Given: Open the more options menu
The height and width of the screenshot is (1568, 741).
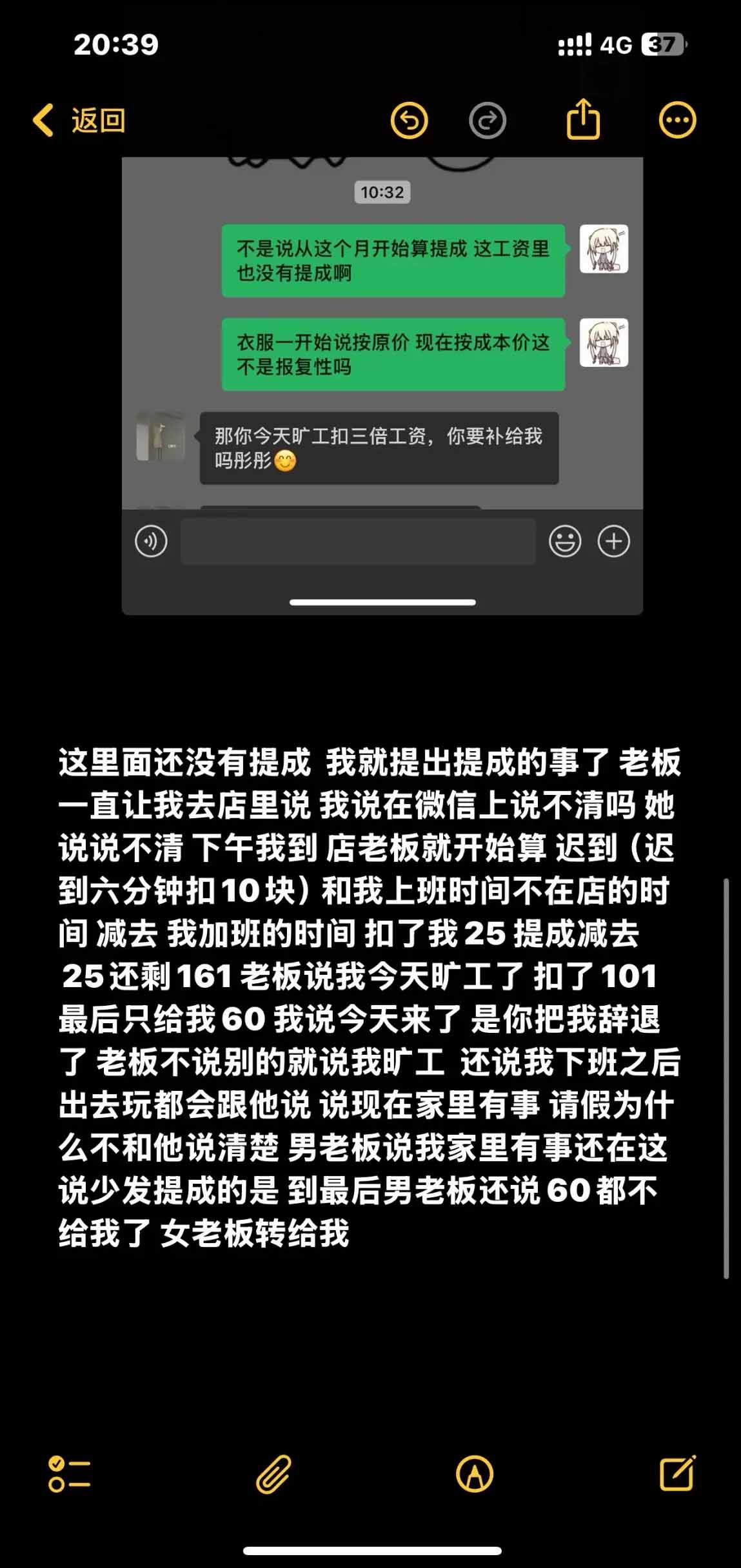Looking at the screenshot, I should click(677, 121).
